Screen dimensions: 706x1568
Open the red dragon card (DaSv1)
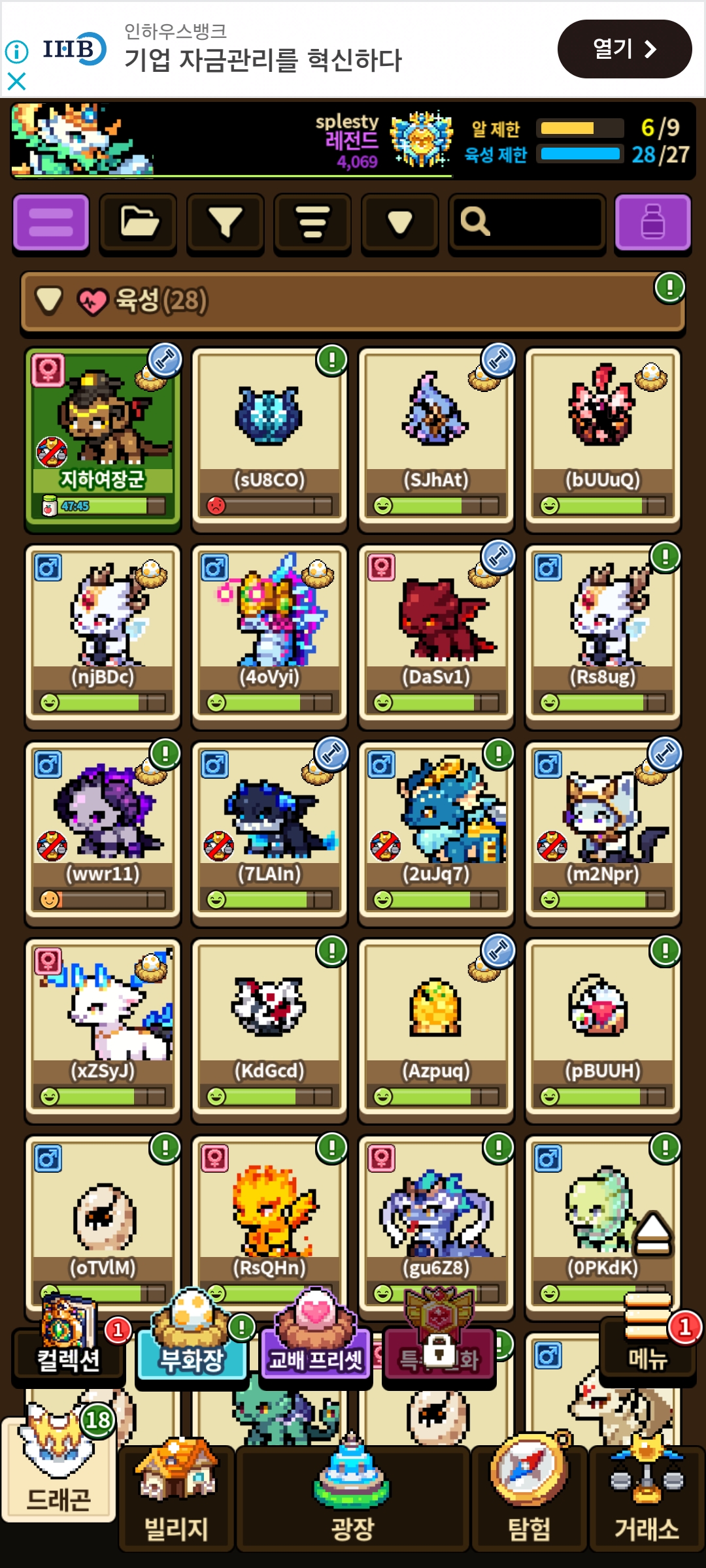point(436,634)
